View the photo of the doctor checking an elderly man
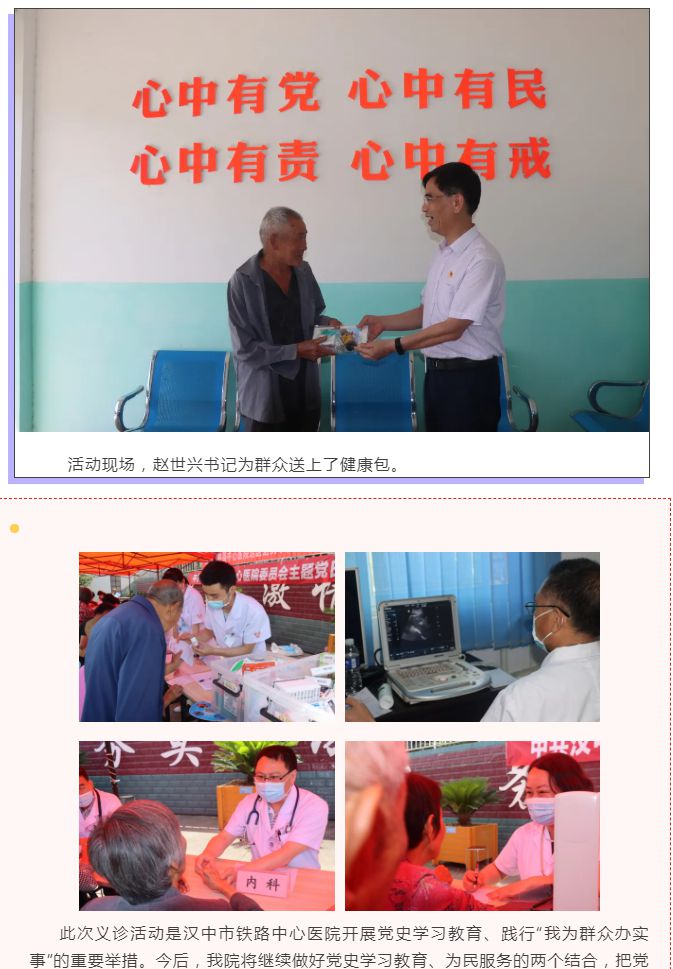Viewport: 673px width, 969px height. tap(207, 637)
